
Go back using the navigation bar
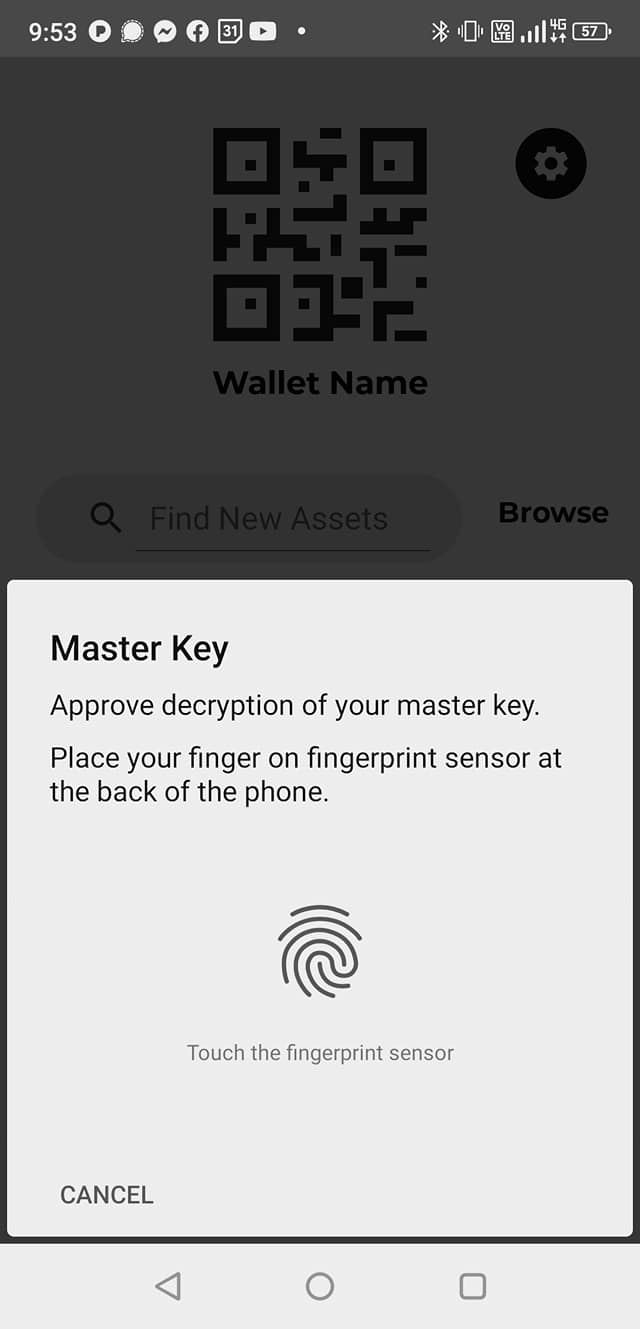click(168, 1286)
